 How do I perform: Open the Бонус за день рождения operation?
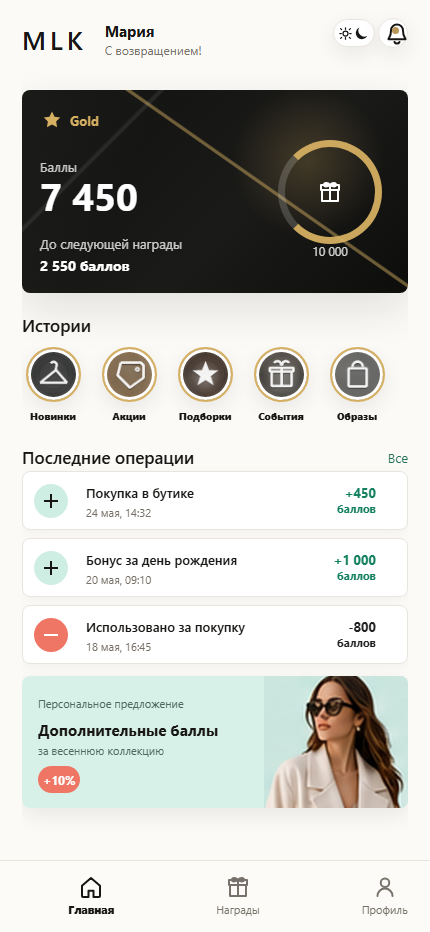pyautogui.click(x=215, y=568)
